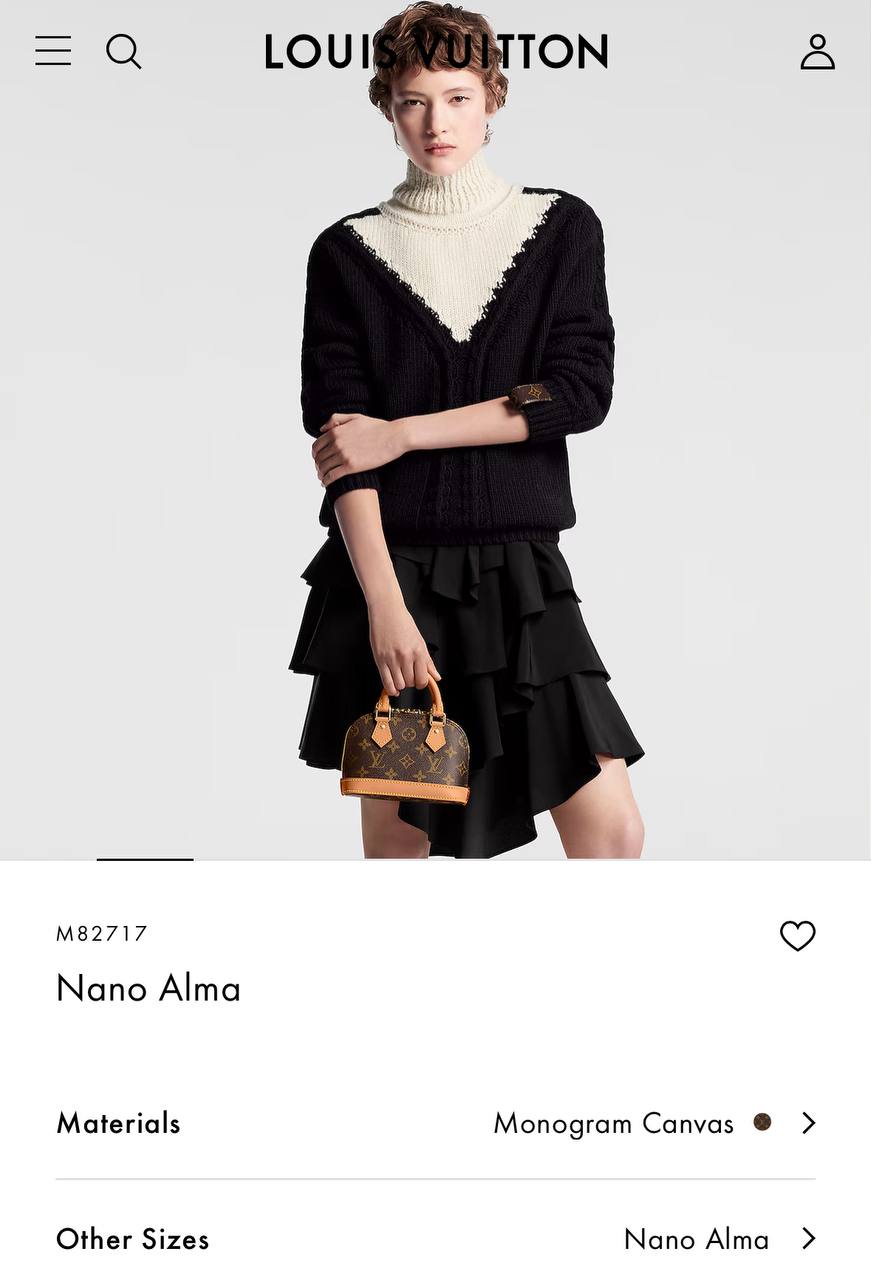
Task: Open the hamburger navigation menu
Action: [53, 51]
